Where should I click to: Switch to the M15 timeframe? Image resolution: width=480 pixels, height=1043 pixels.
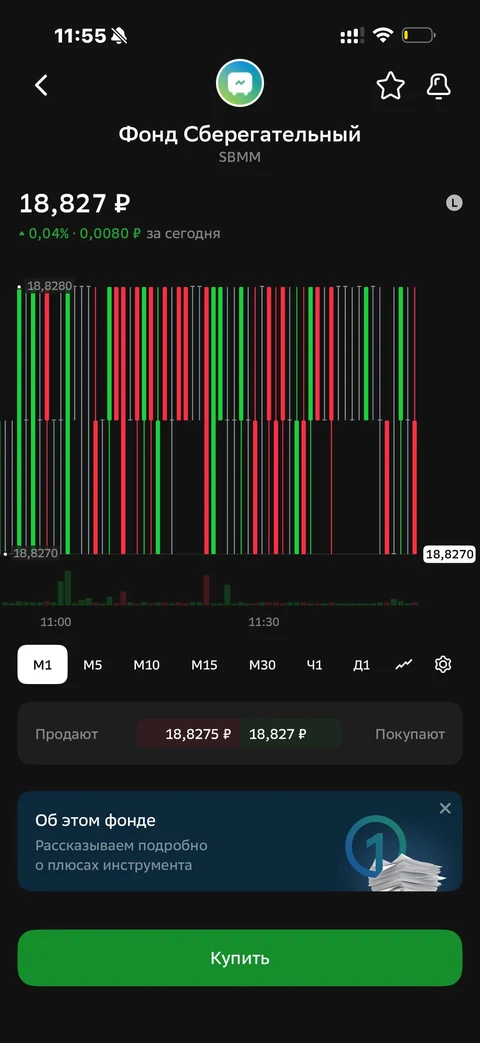[204, 665]
